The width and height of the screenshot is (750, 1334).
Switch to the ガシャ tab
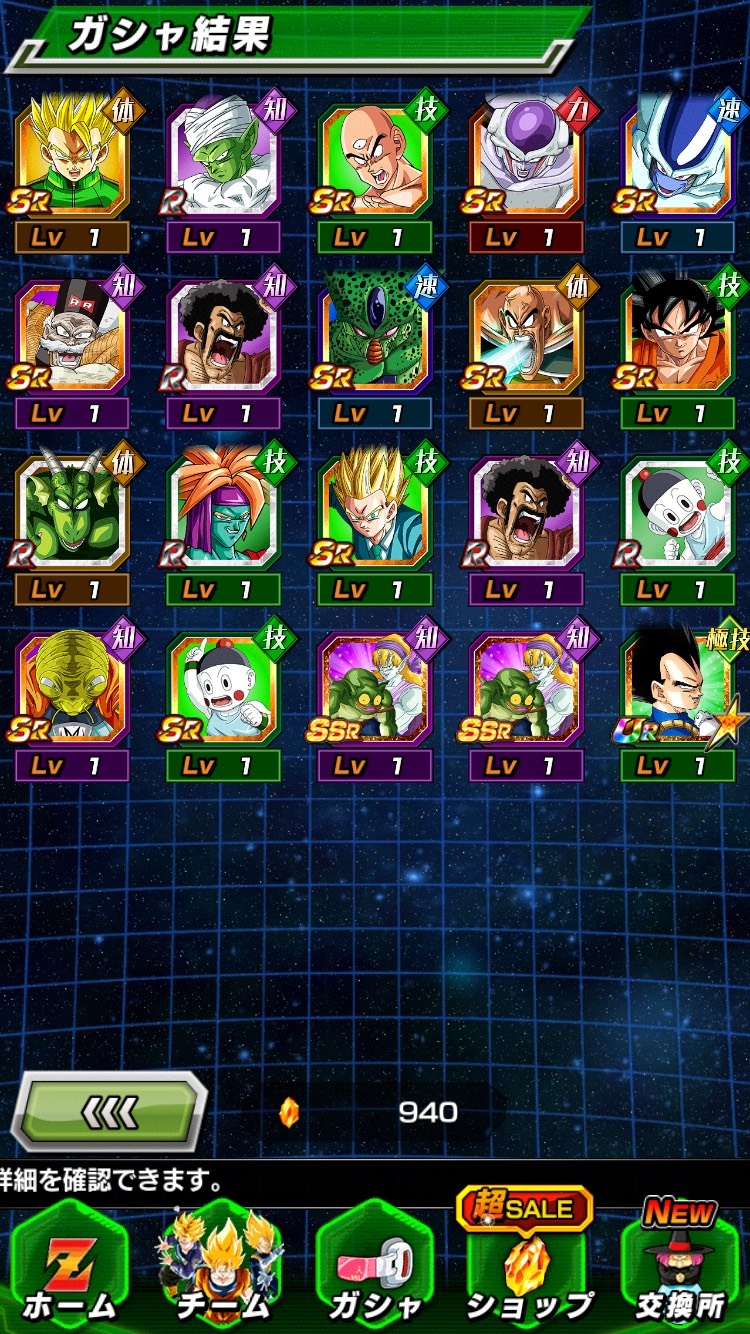(373, 1266)
